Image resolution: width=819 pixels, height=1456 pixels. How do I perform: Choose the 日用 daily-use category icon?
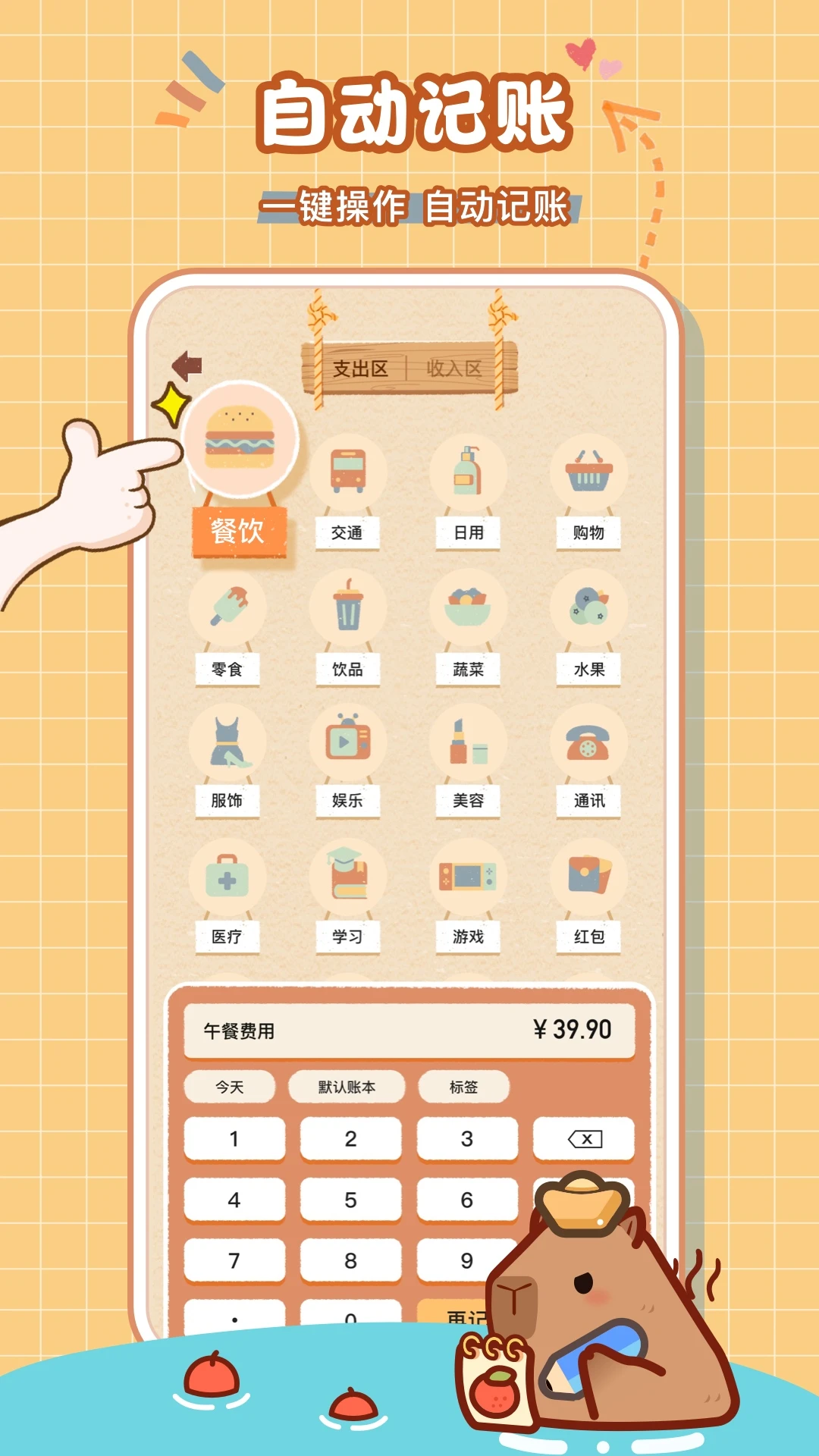click(468, 472)
